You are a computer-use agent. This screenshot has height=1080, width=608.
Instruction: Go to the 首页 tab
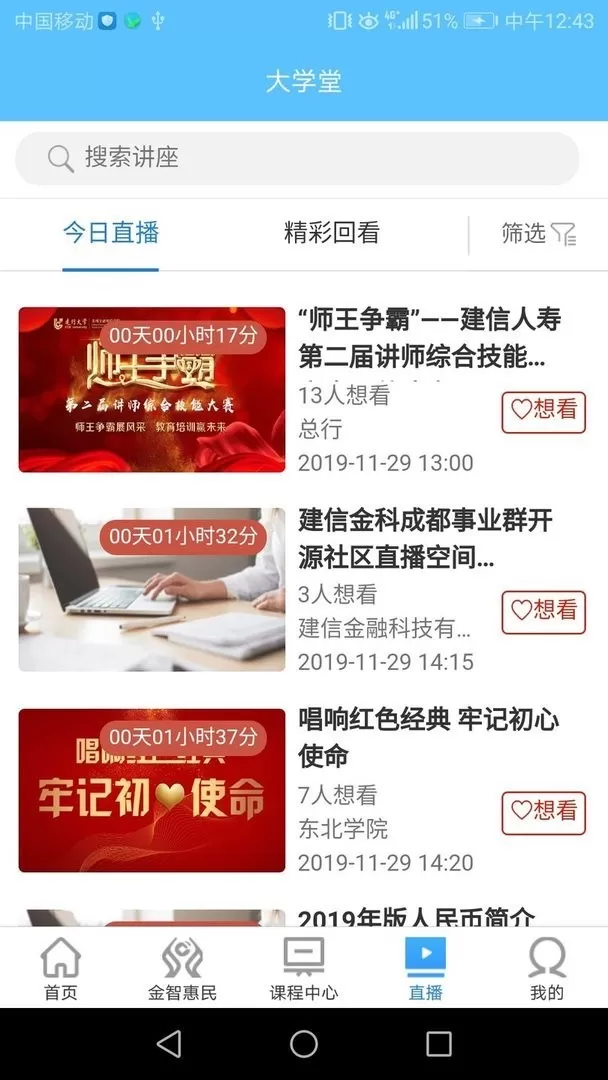pos(61,968)
